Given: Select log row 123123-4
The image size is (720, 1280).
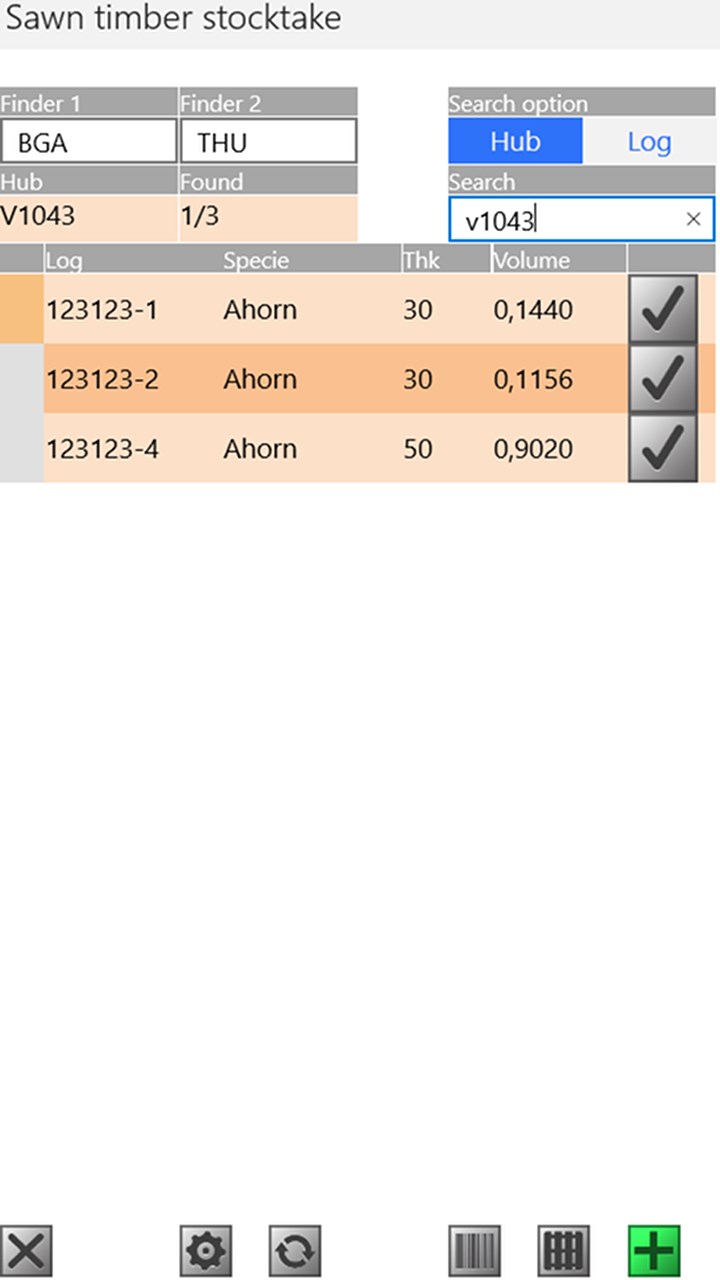Looking at the screenshot, I should [300, 449].
